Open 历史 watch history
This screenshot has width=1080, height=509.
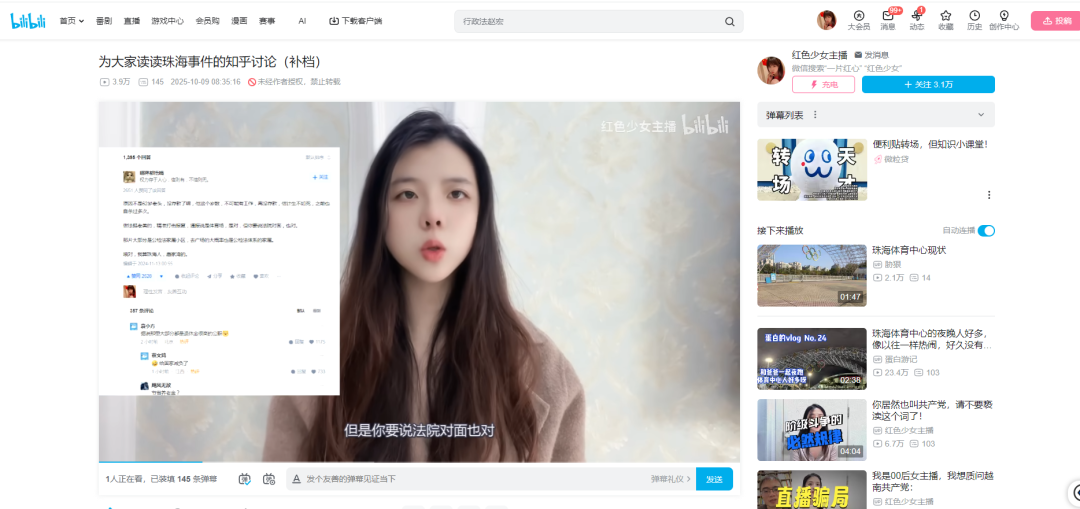tap(974, 20)
